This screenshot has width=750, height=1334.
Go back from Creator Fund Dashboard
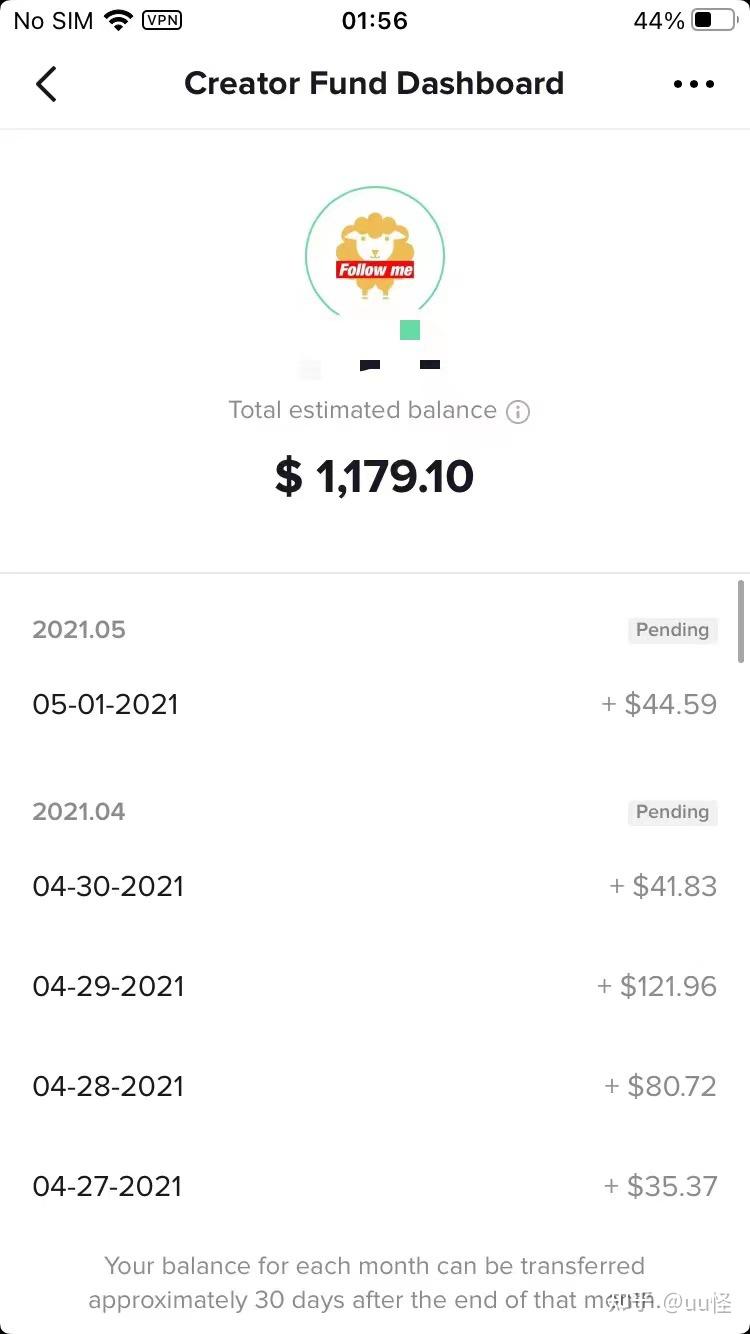46,84
